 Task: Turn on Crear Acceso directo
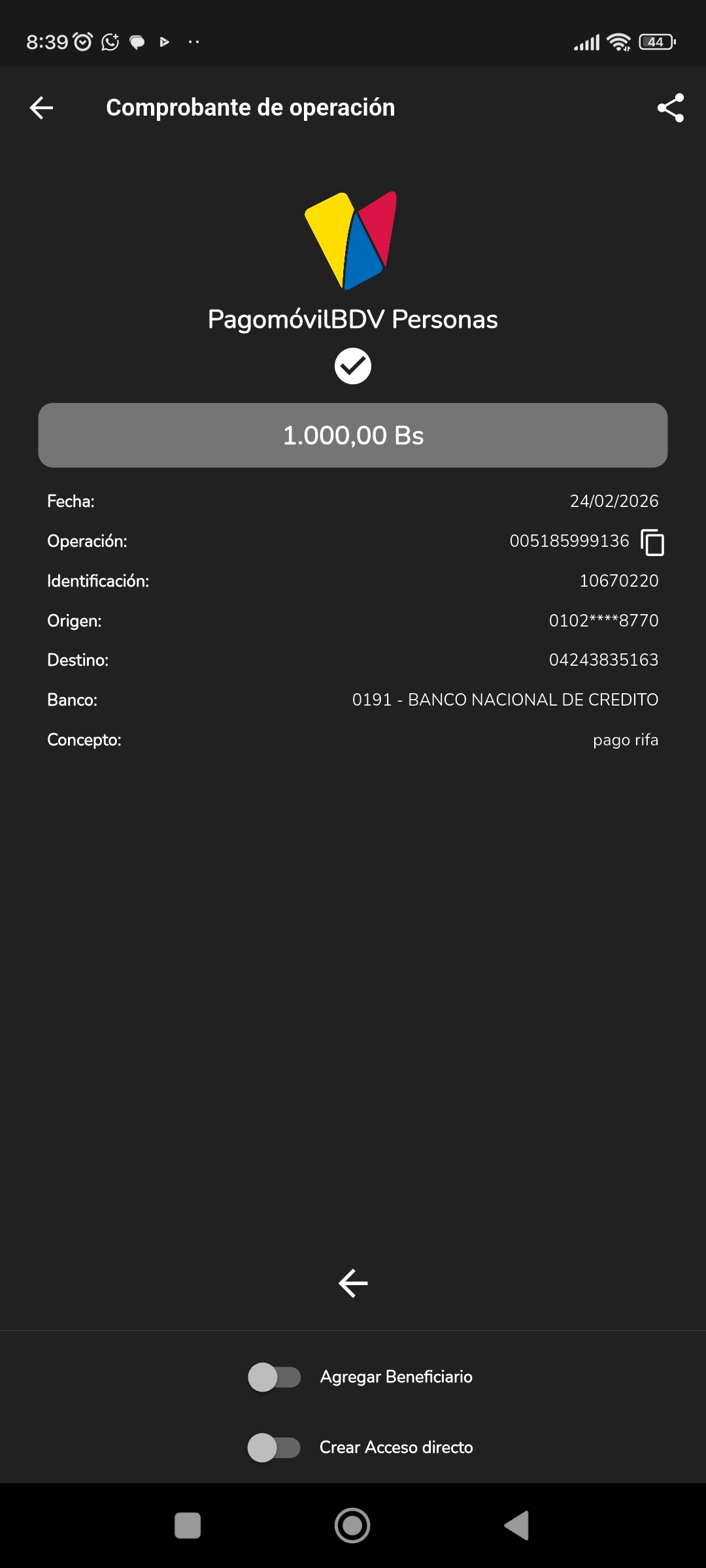[x=275, y=1448]
